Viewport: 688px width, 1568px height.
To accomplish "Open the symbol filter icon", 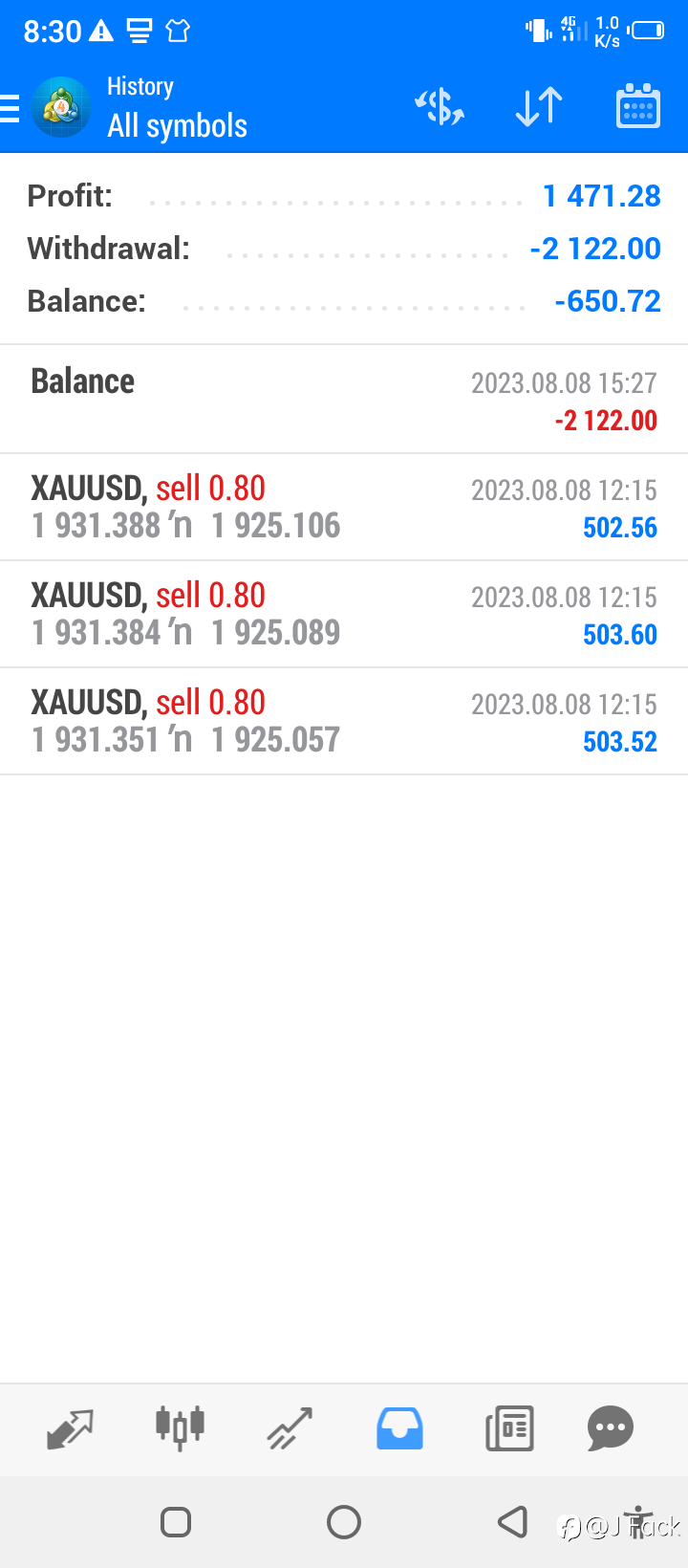I will (440, 107).
